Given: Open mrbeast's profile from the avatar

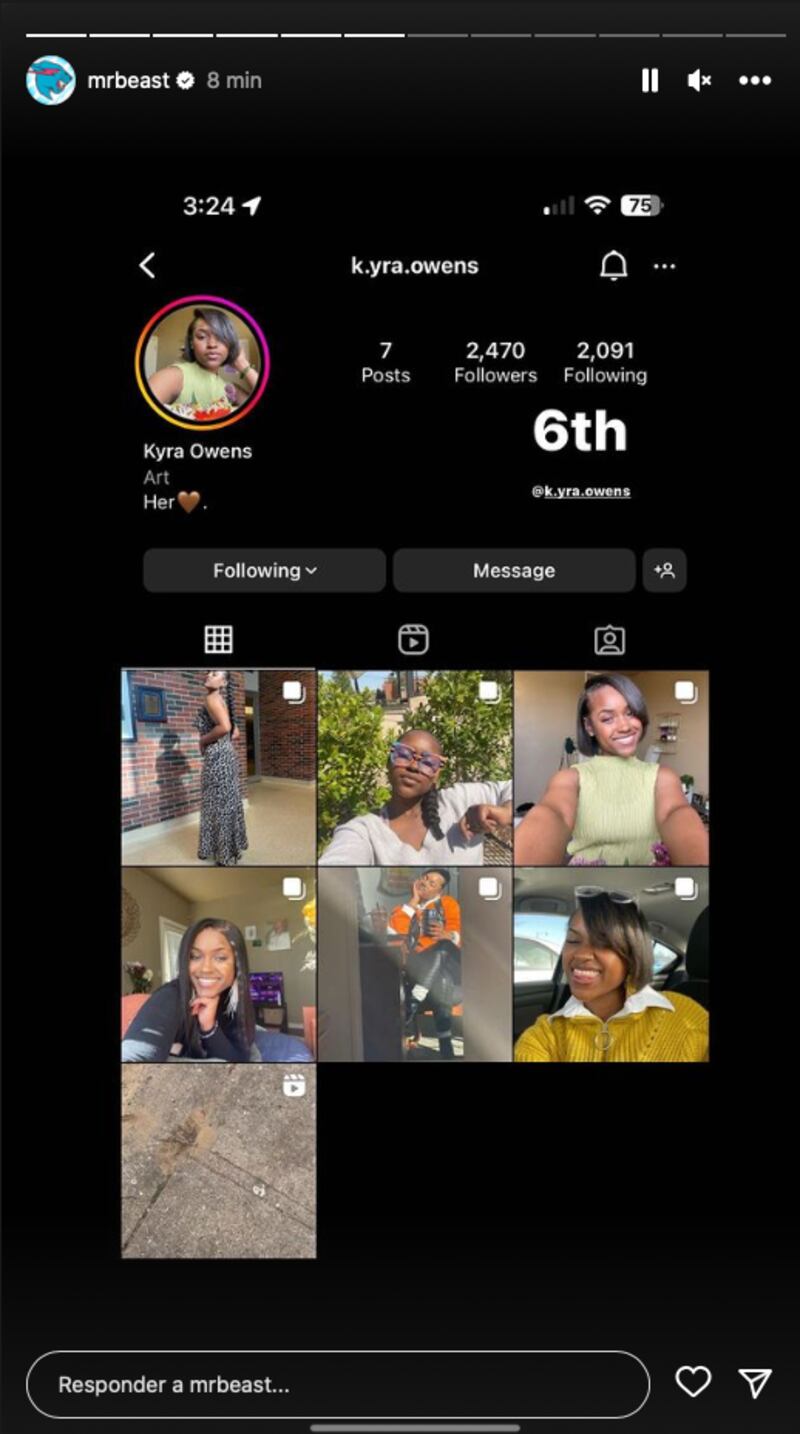Looking at the screenshot, I should [x=51, y=81].
